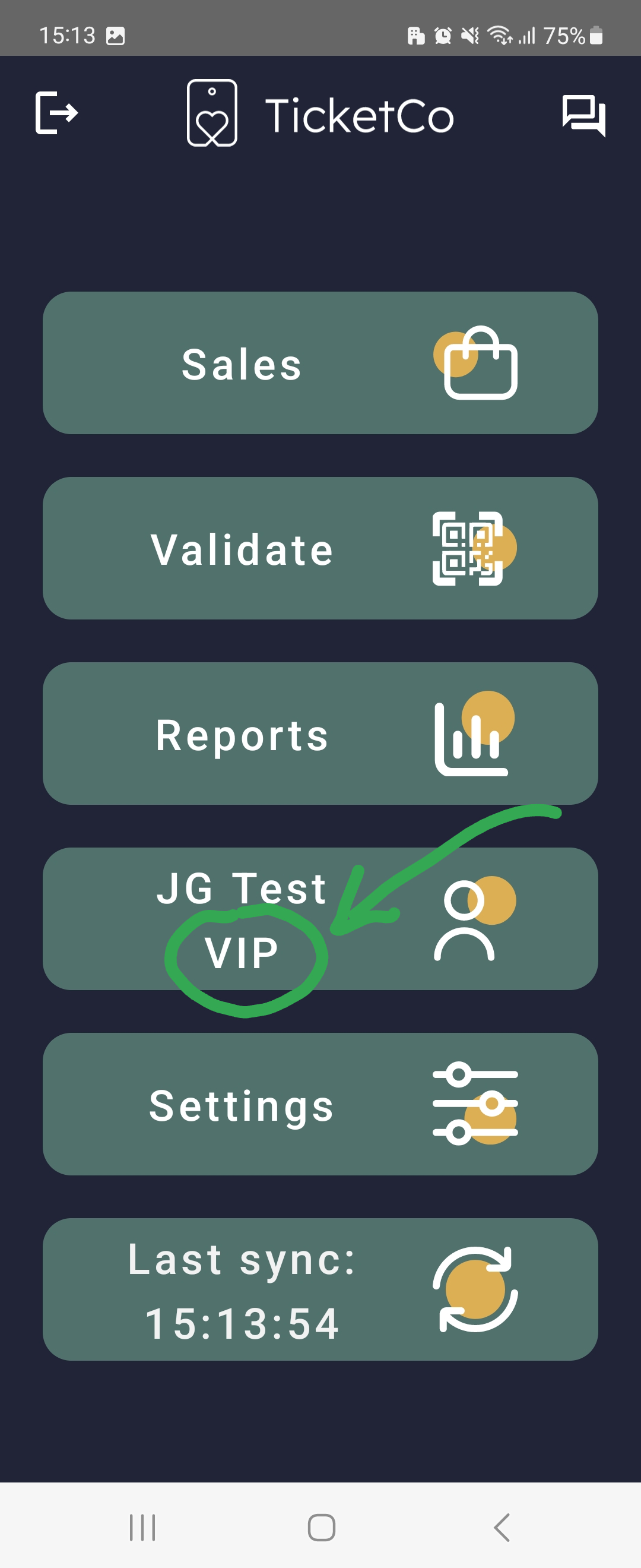Screen dimensions: 641x1568
Task: Tap the logout icon
Action: click(x=56, y=113)
